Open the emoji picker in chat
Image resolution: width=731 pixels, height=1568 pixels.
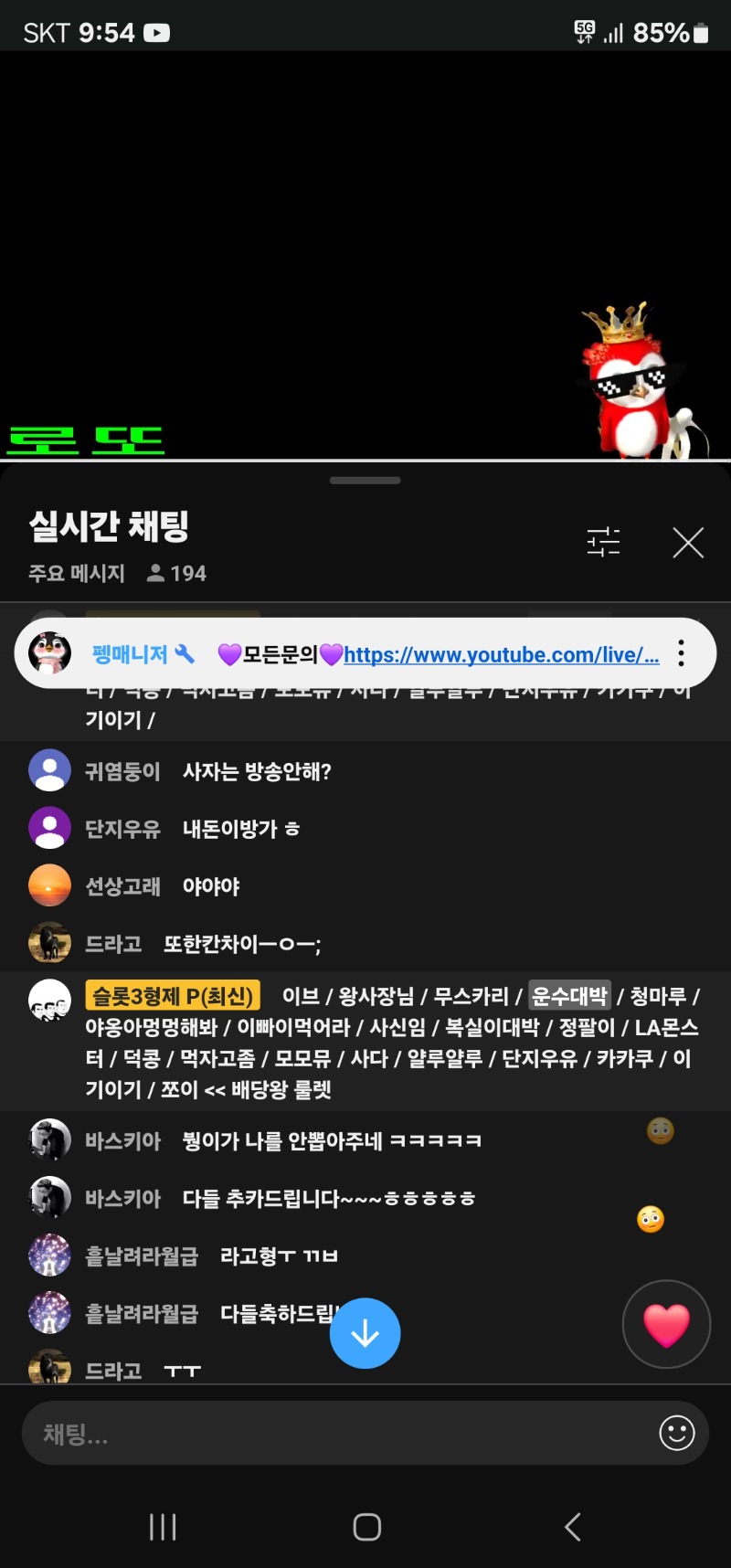tap(677, 1433)
